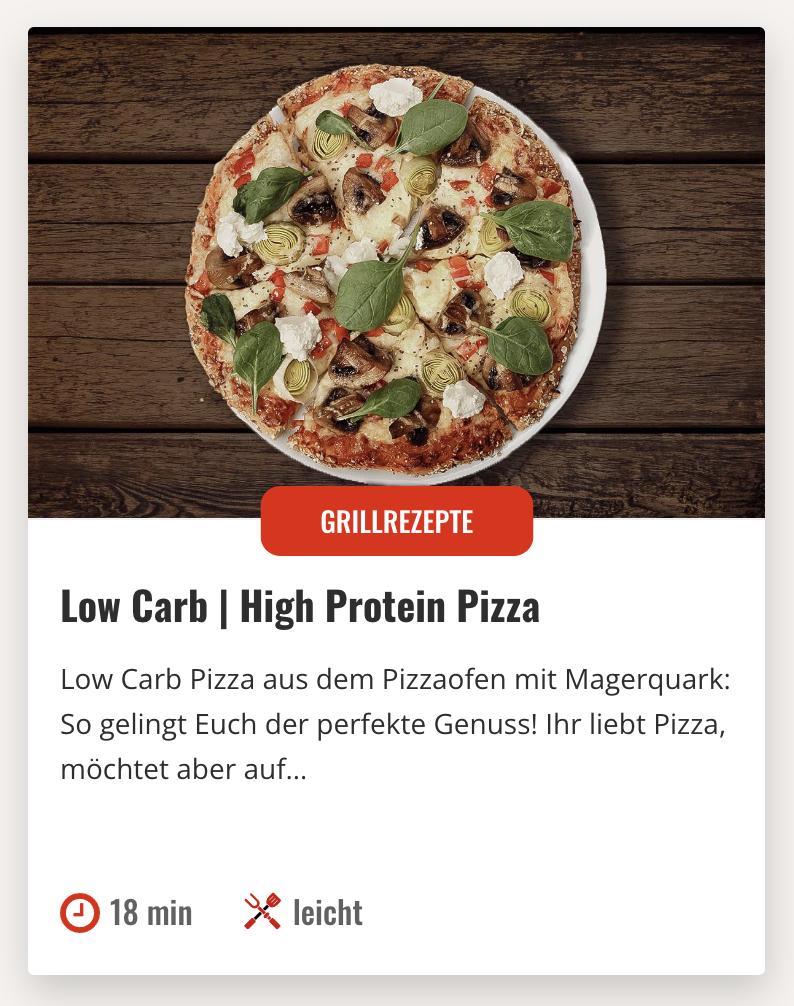Screen dimensions: 794x1006
Task: Select the Grillrezepte category tag
Action: coord(397,521)
